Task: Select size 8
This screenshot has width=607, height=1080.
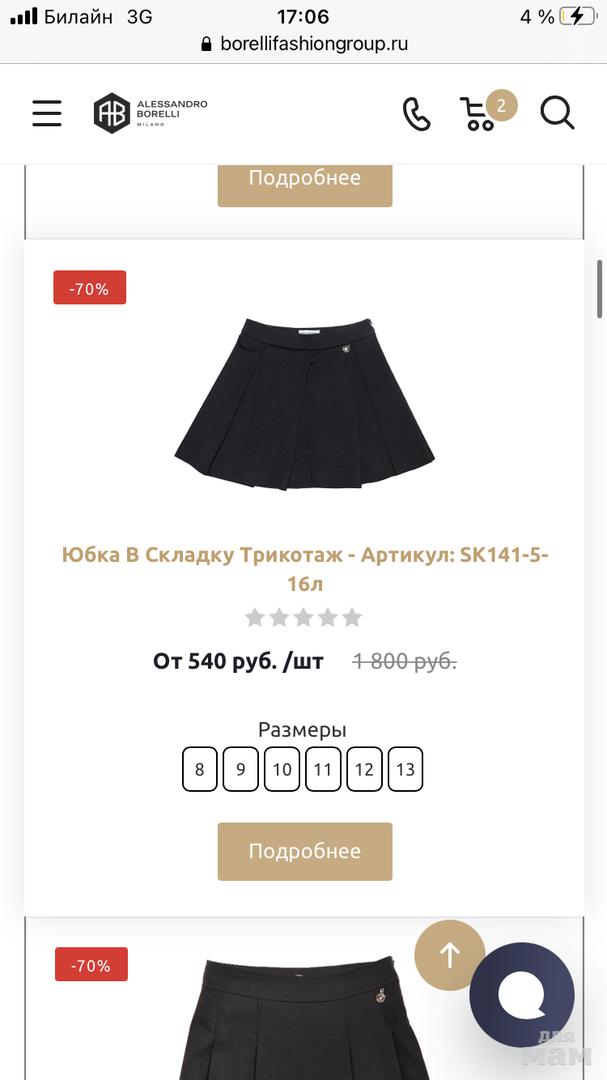Action: [x=200, y=770]
